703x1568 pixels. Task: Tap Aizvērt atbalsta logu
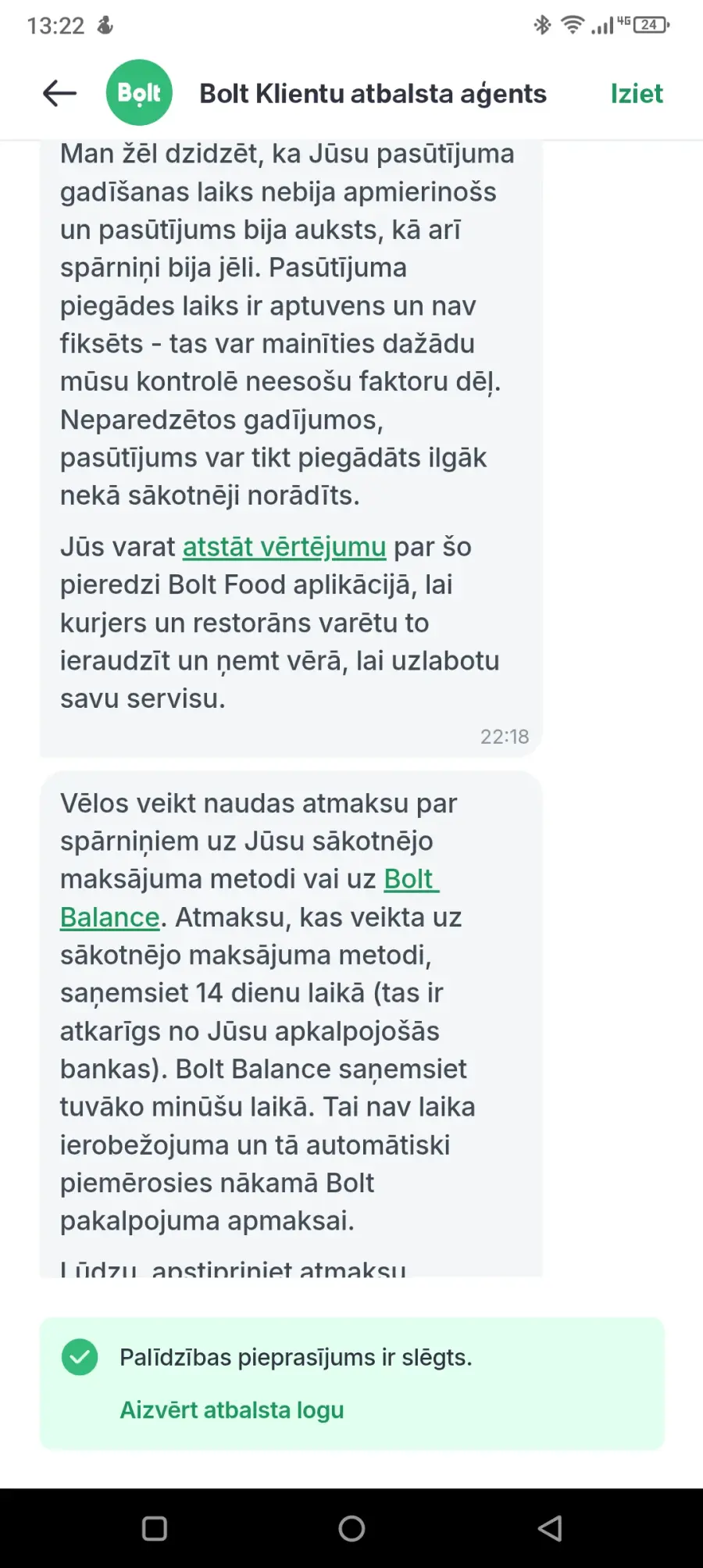[232, 1410]
